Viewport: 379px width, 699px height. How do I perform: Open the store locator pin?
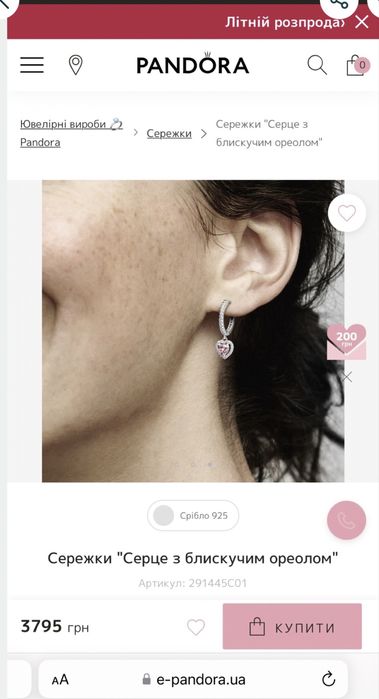(75, 65)
